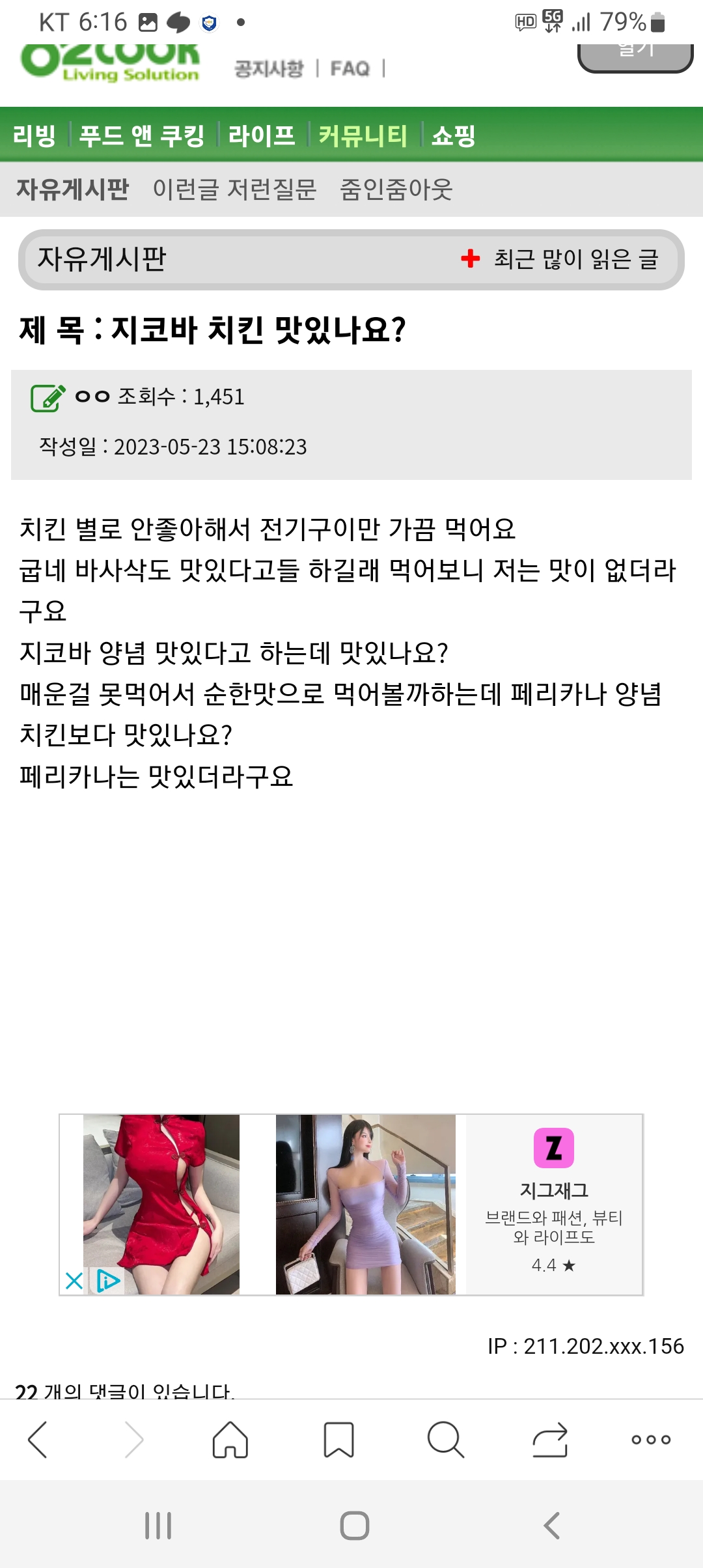The width and height of the screenshot is (703, 1568).
Task: Expand 최근 많이 읽은 글 list
Action: click(x=561, y=259)
